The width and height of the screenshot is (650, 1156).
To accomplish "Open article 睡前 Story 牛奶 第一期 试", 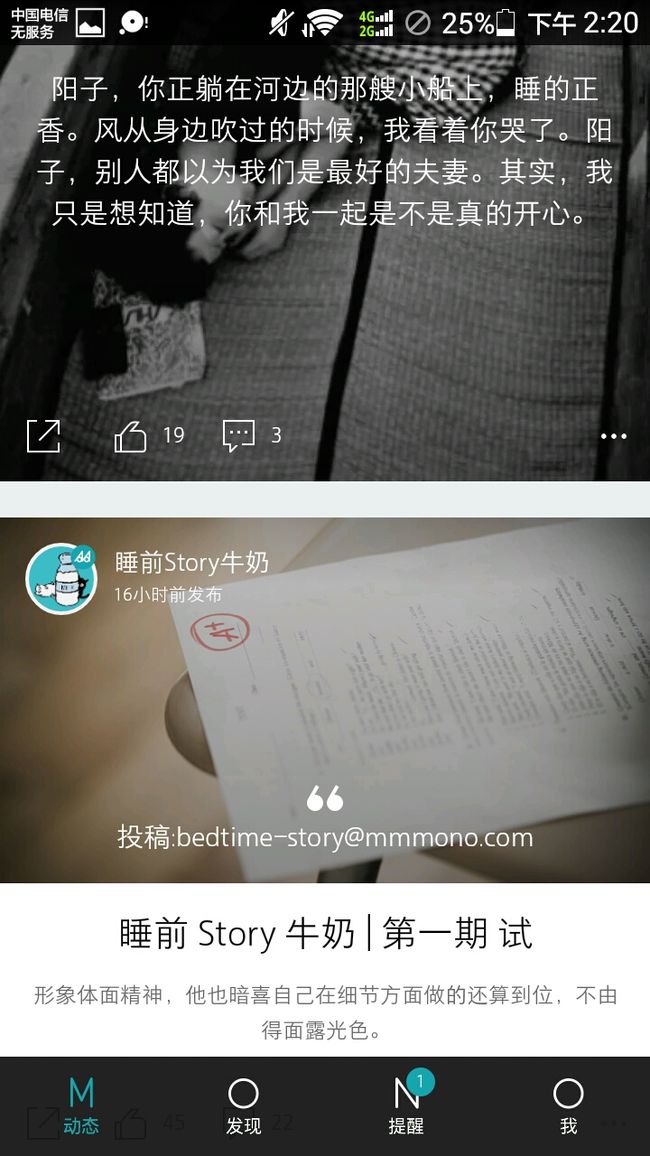I will [x=325, y=933].
